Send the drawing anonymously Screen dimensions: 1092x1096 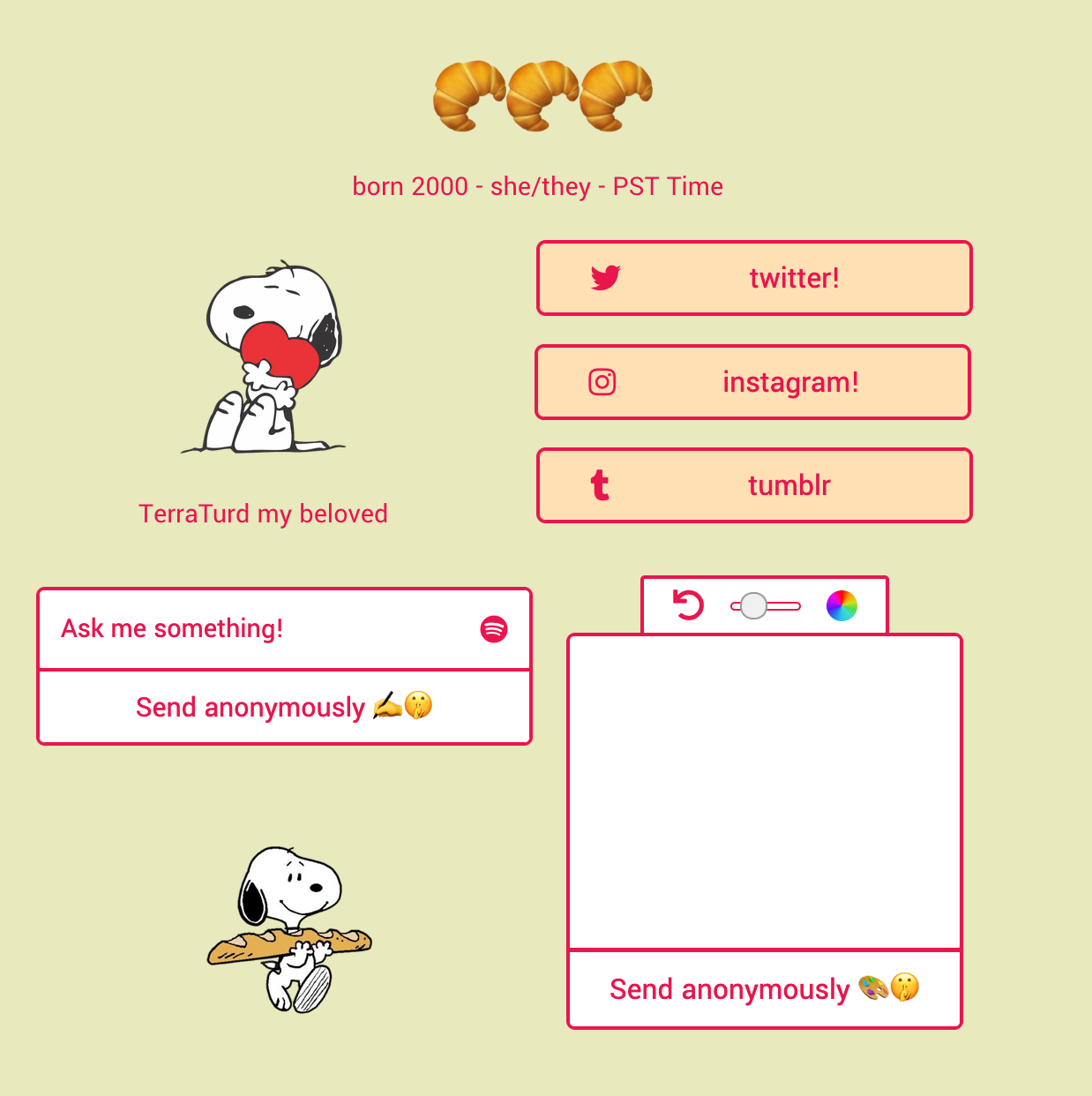click(764, 988)
